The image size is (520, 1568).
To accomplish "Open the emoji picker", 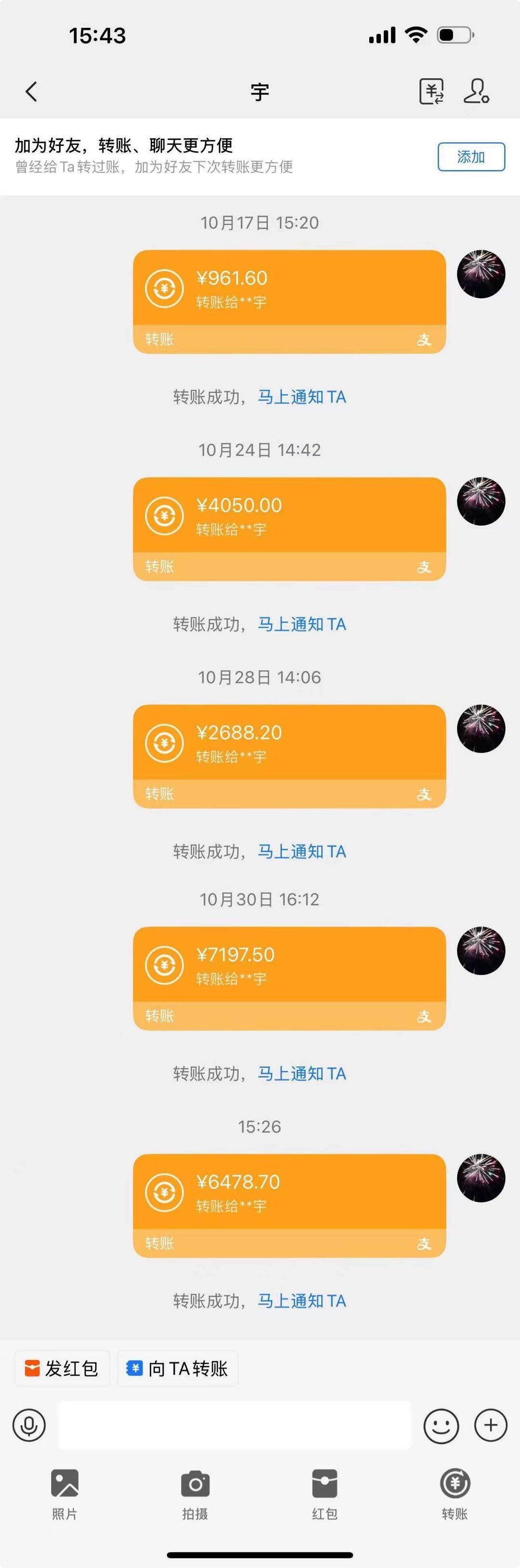I will (x=441, y=1425).
